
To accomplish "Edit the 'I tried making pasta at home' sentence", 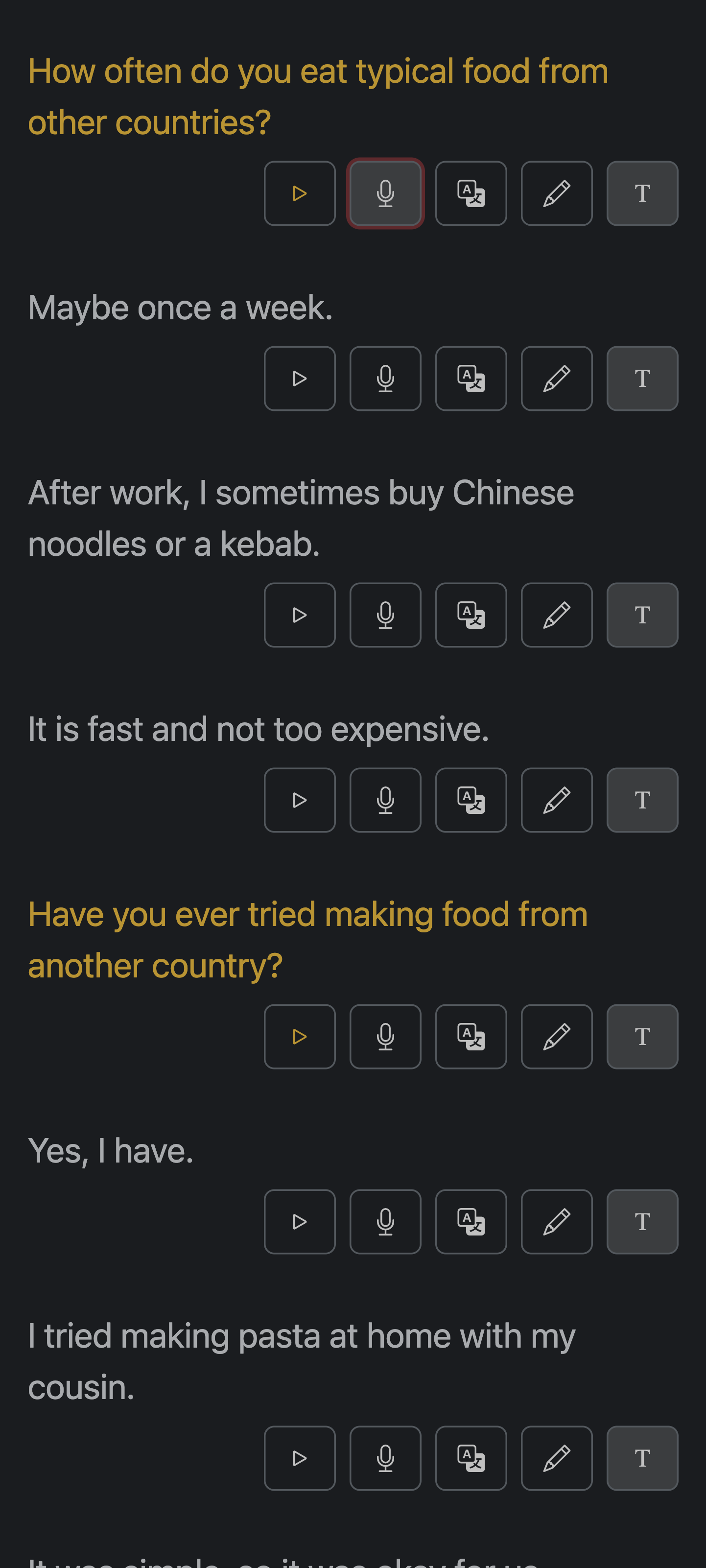I will 556,1458.
